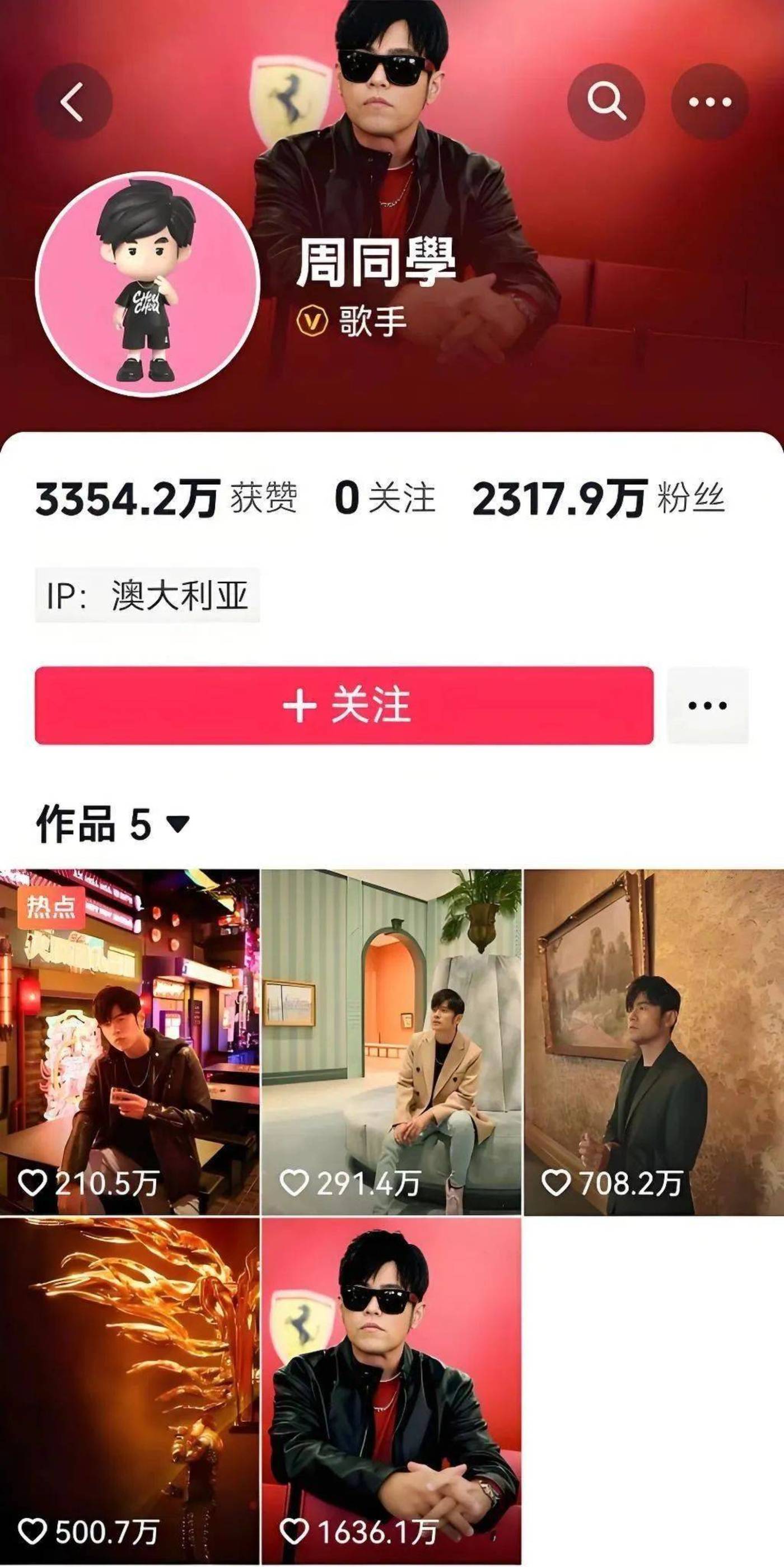The image size is (784, 1567).
Task: View the 2317.9万 粉丝 followers list
Action: coord(598,499)
